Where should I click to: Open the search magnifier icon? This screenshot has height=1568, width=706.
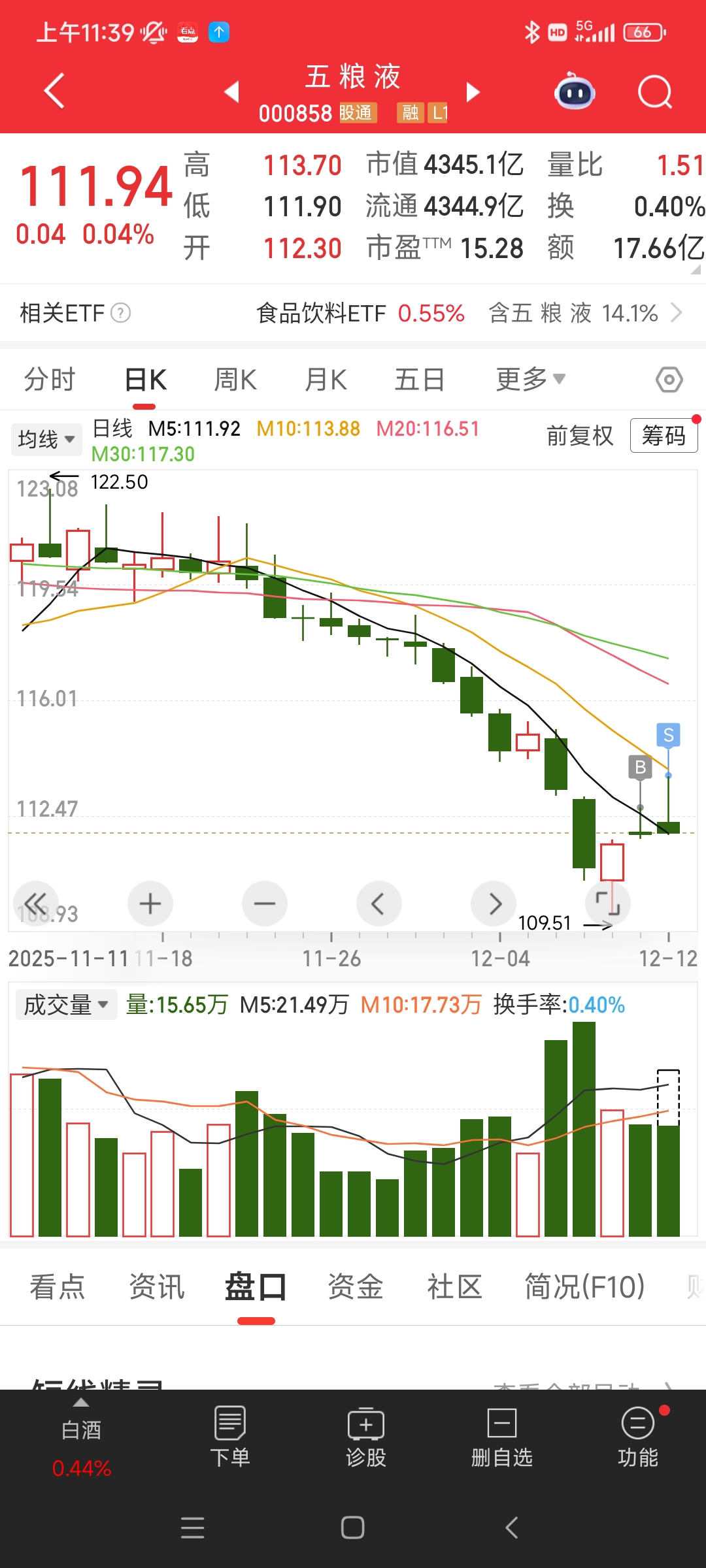pyautogui.click(x=654, y=91)
